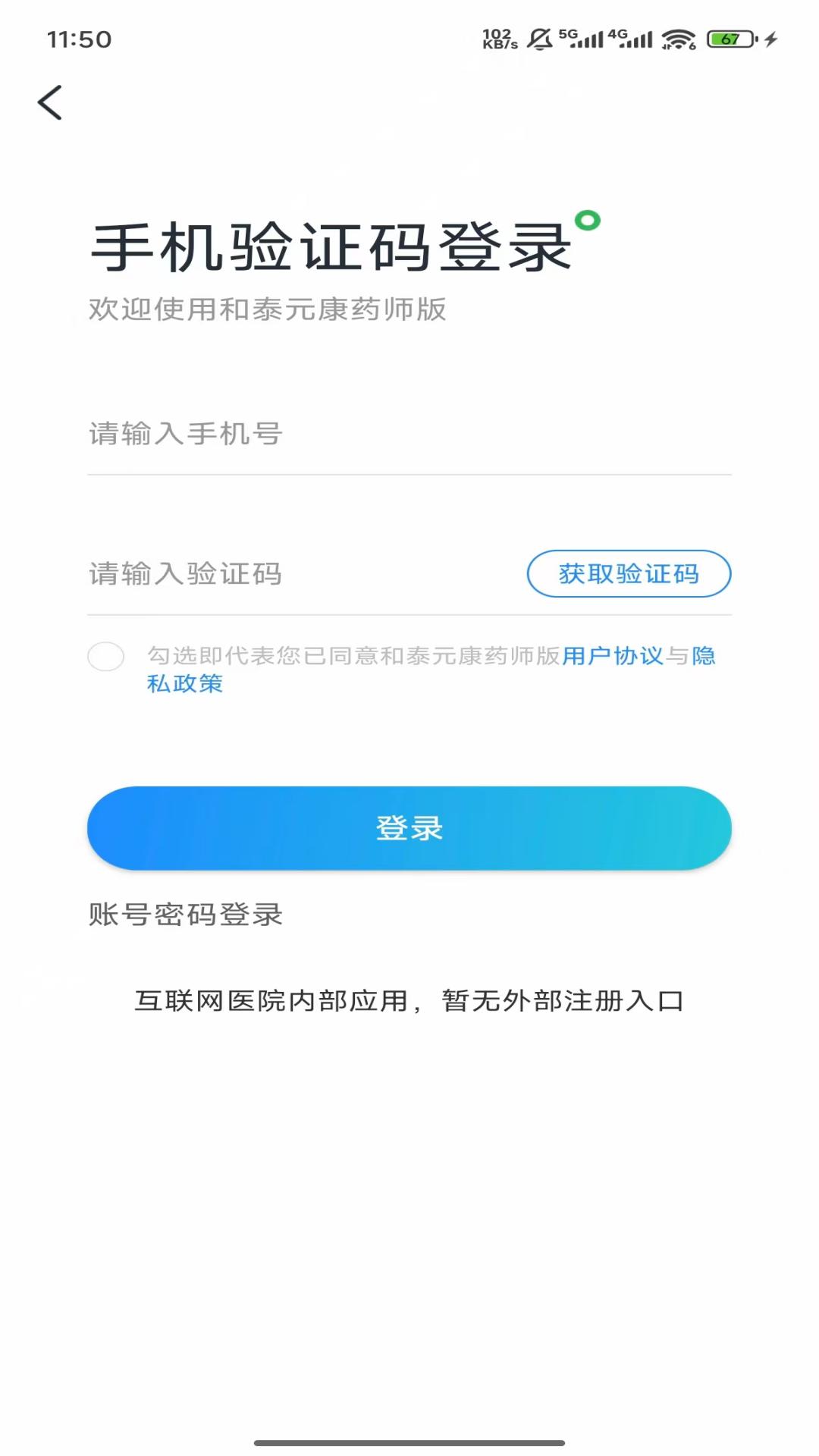Screen dimensions: 819x1456
Task: Tap the 获取验证码 button to request code
Action: pyautogui.click(x=629, y=575)
